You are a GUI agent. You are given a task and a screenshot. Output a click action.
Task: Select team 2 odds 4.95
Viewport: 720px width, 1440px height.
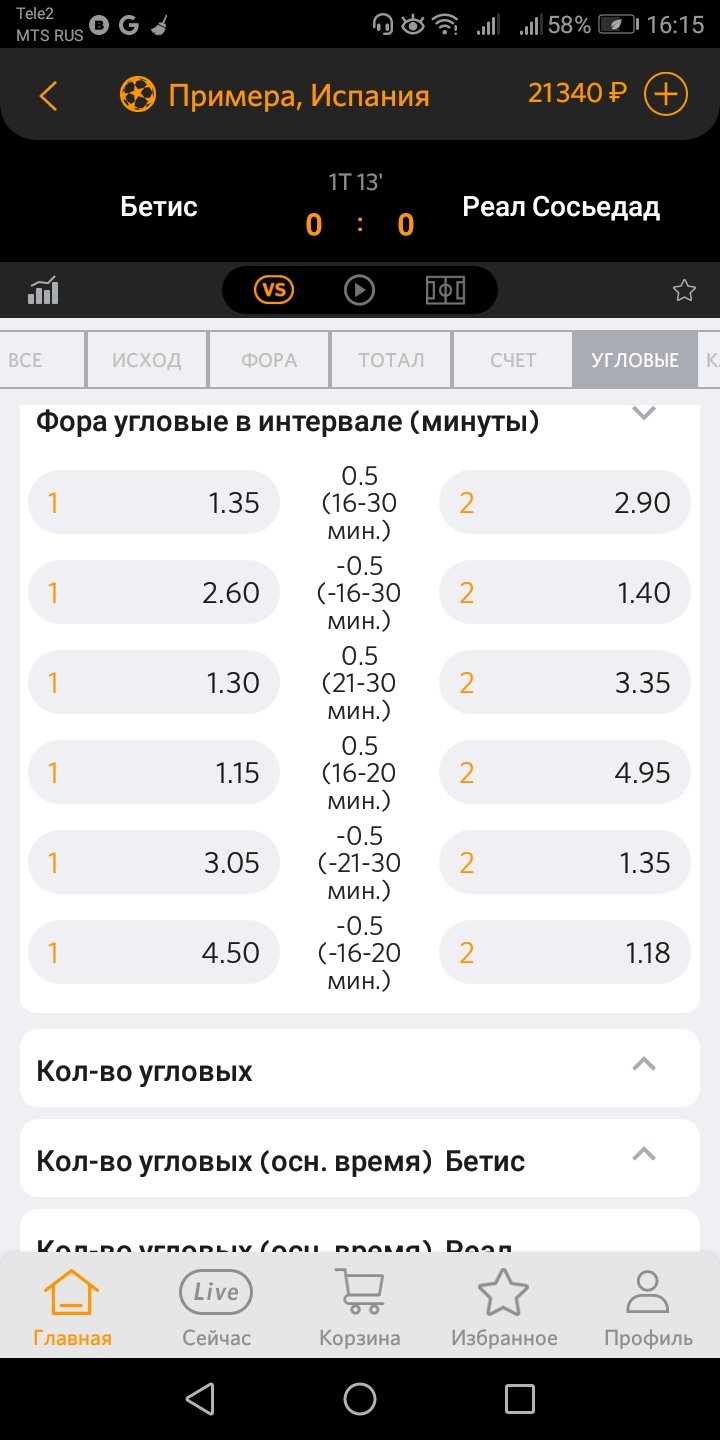tap(564, 772)
